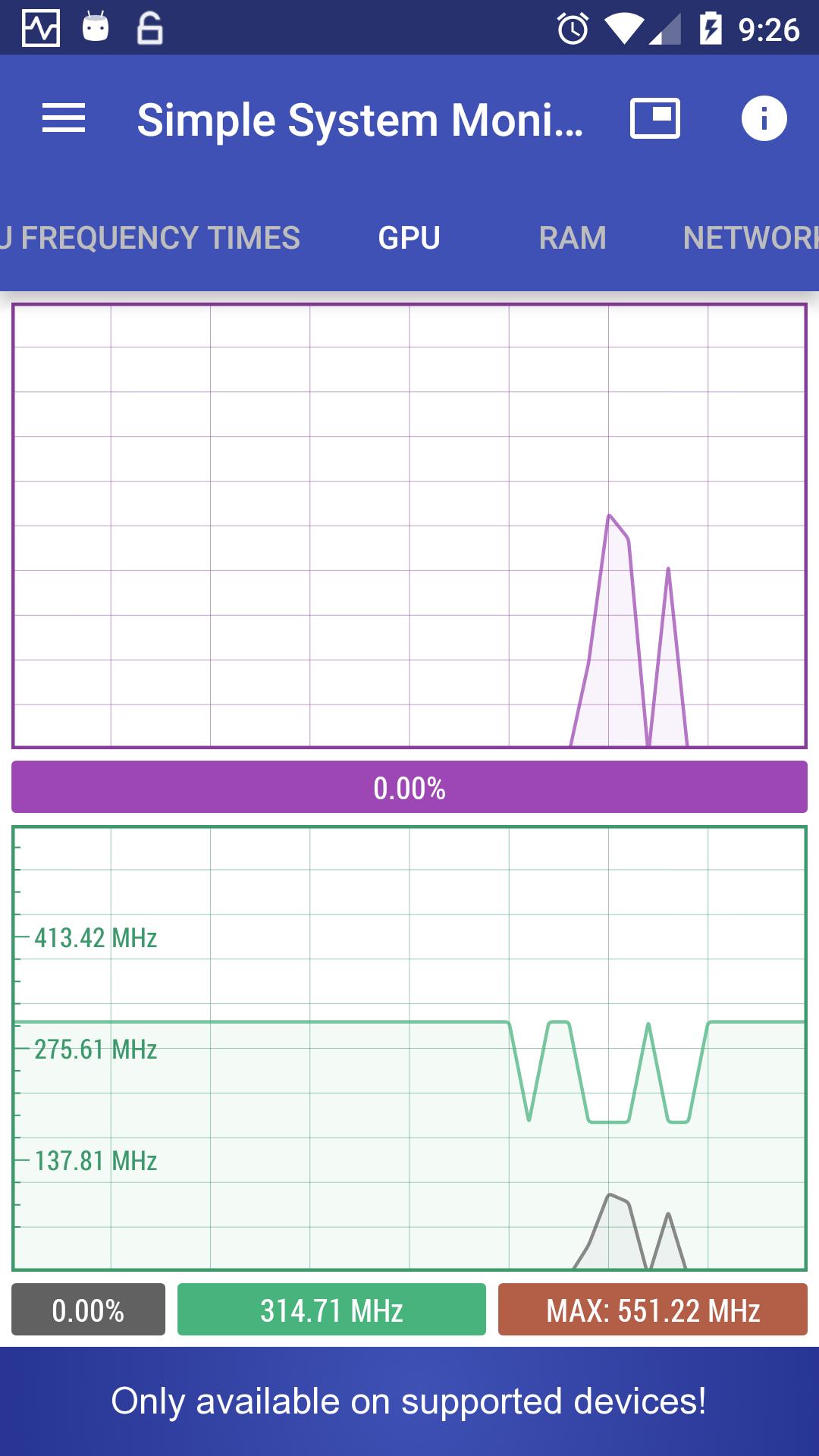This screenshot has width=819, height=1456.
Task: Open the floating window mode icon
Action: [x=655, y=119]
